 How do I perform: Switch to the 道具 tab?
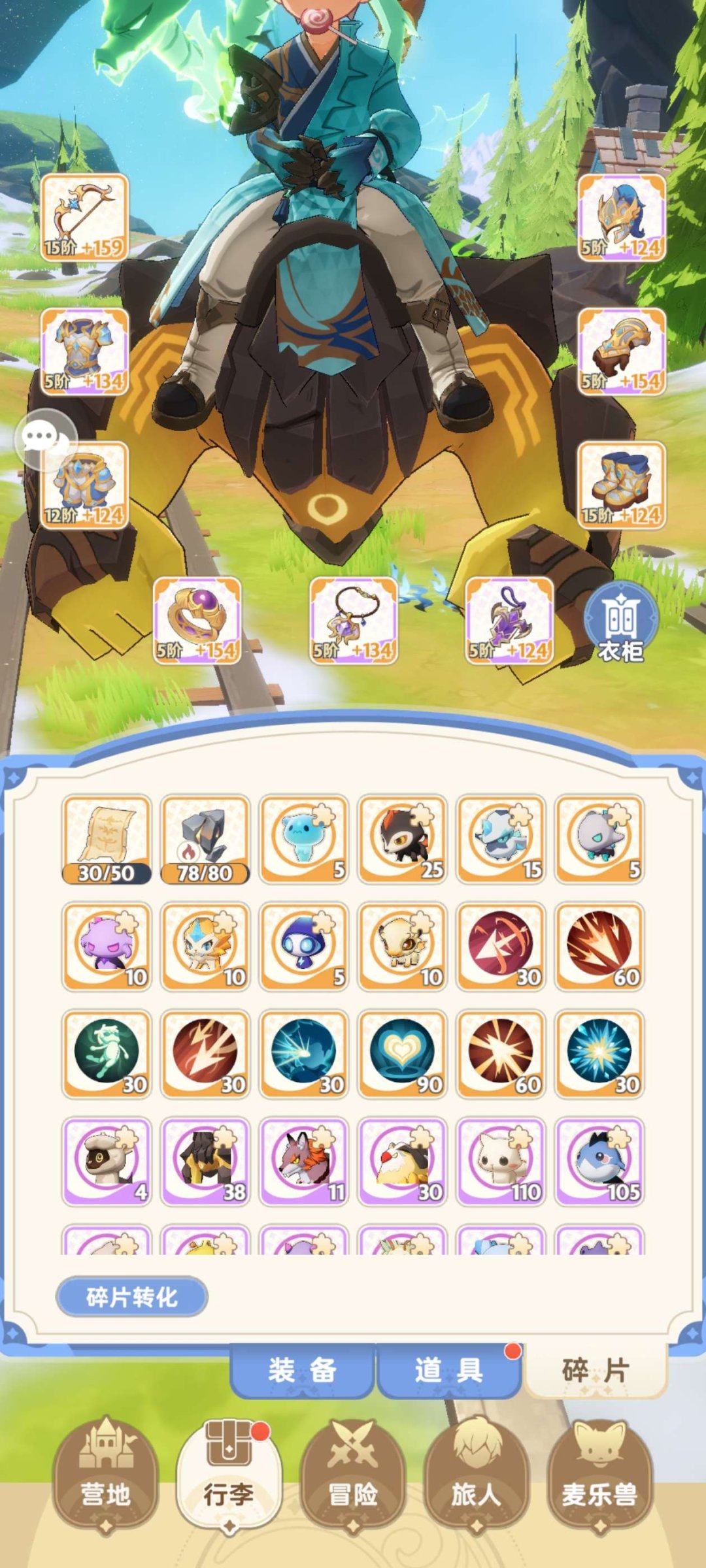448,1370
